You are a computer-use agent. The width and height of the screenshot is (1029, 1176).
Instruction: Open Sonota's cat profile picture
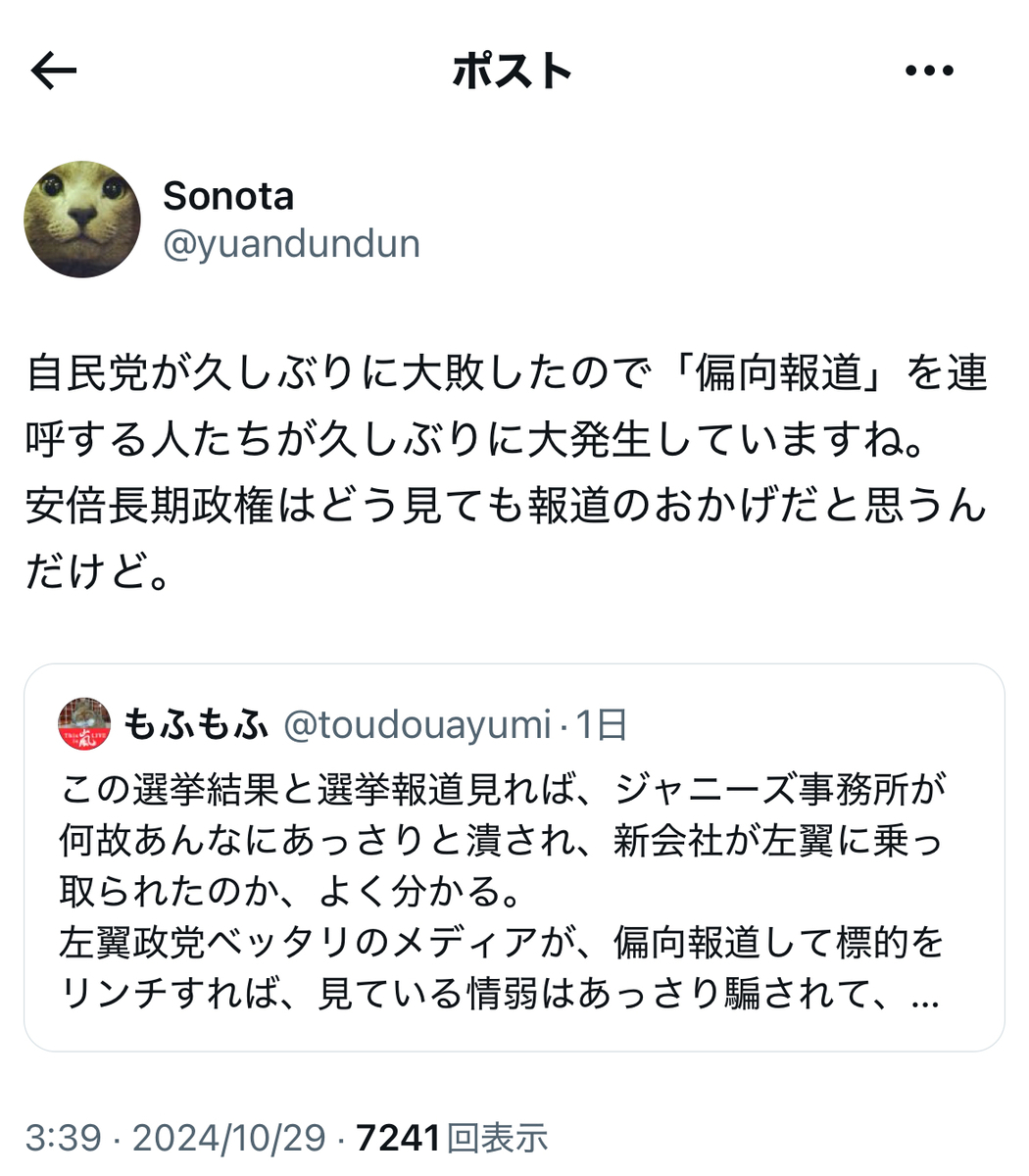tap(82, 220)
